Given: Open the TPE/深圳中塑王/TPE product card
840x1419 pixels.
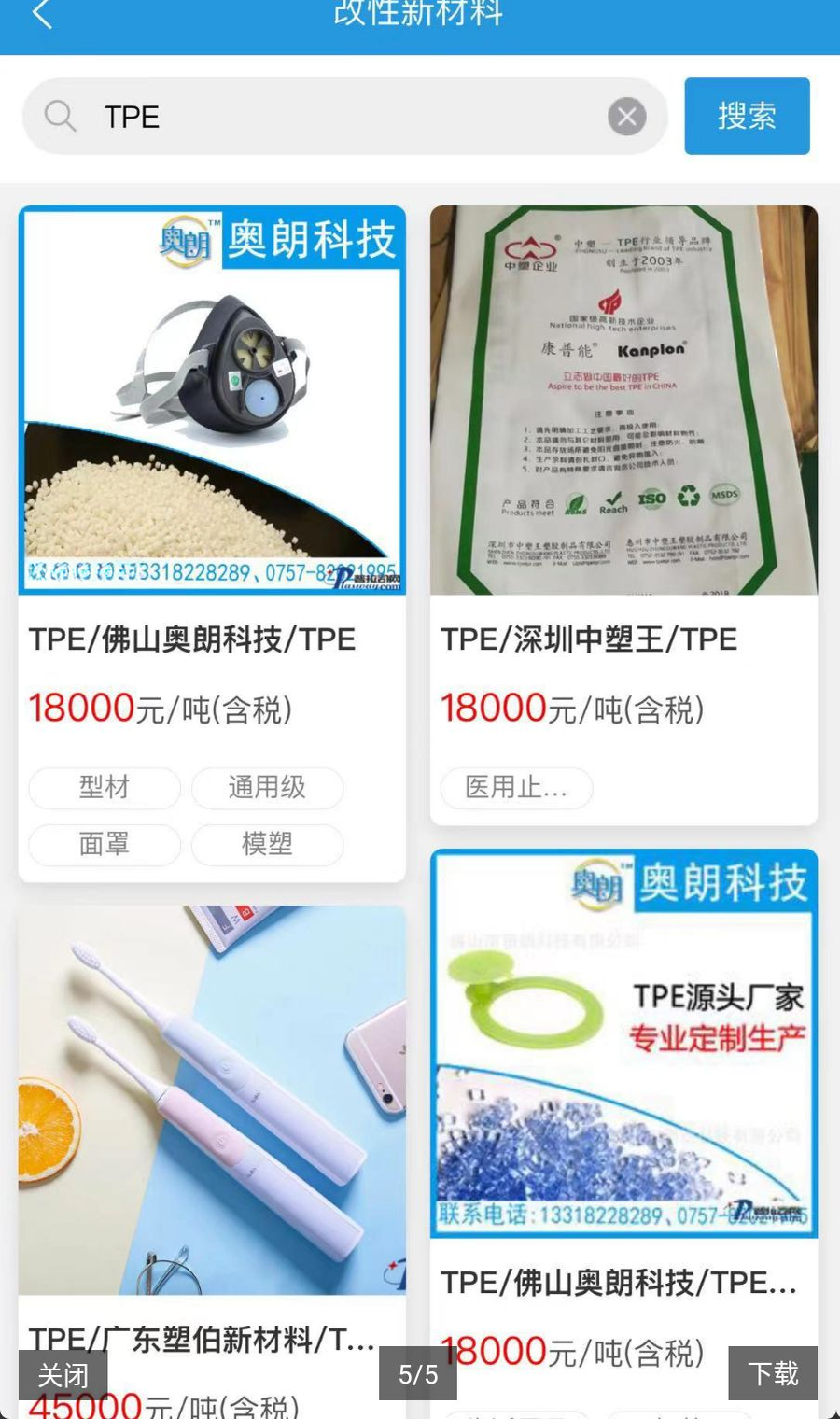Looking at the screenshot, I should point(623,515).
